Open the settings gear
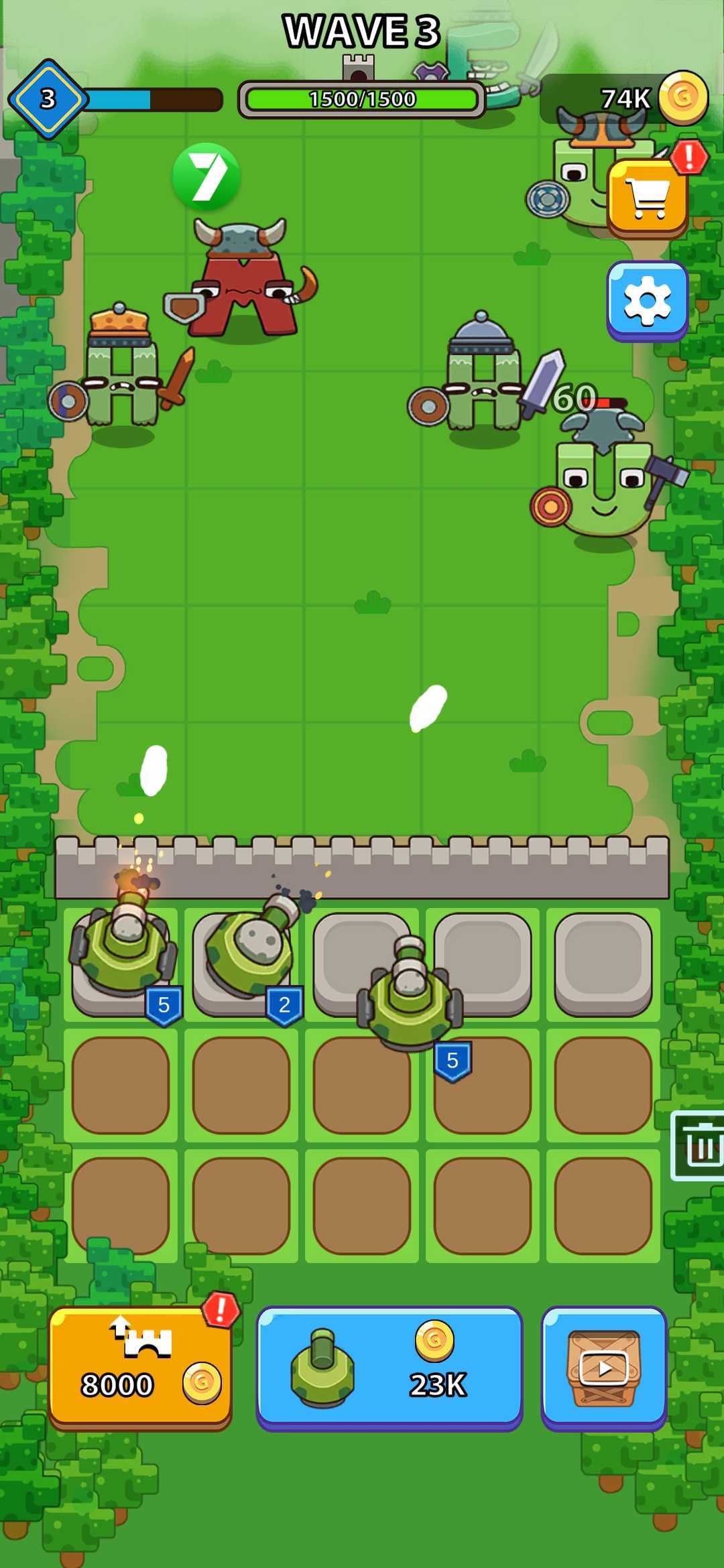Image resolution: width=724 pixels, height=1568 pixels. (x=647, y=301)
